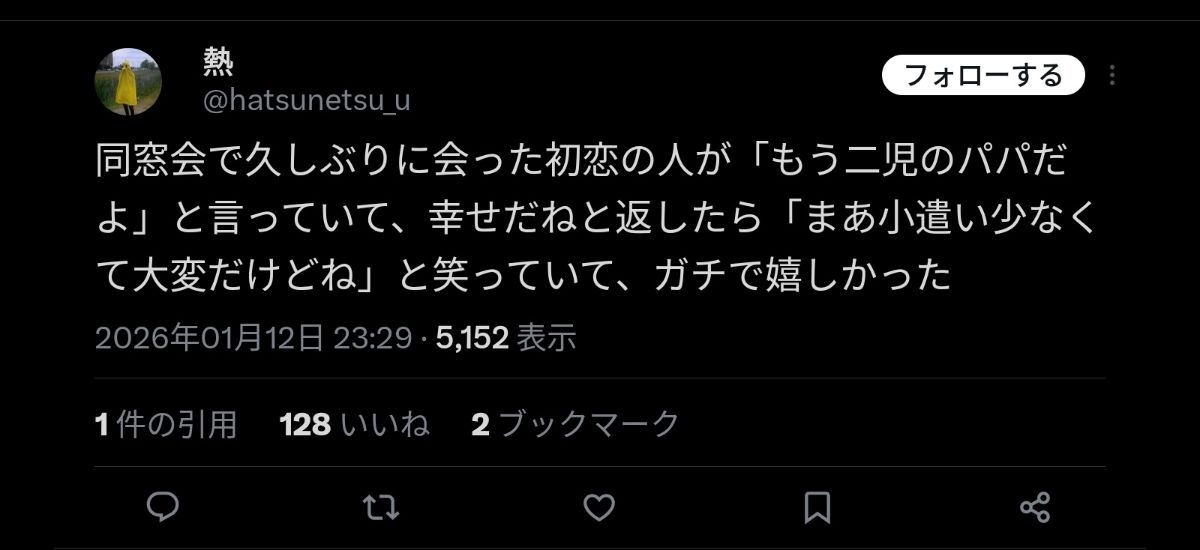Follow the account with the フォローする button
This screenshot has width=1200, height=550.
(x=982, y=75)
